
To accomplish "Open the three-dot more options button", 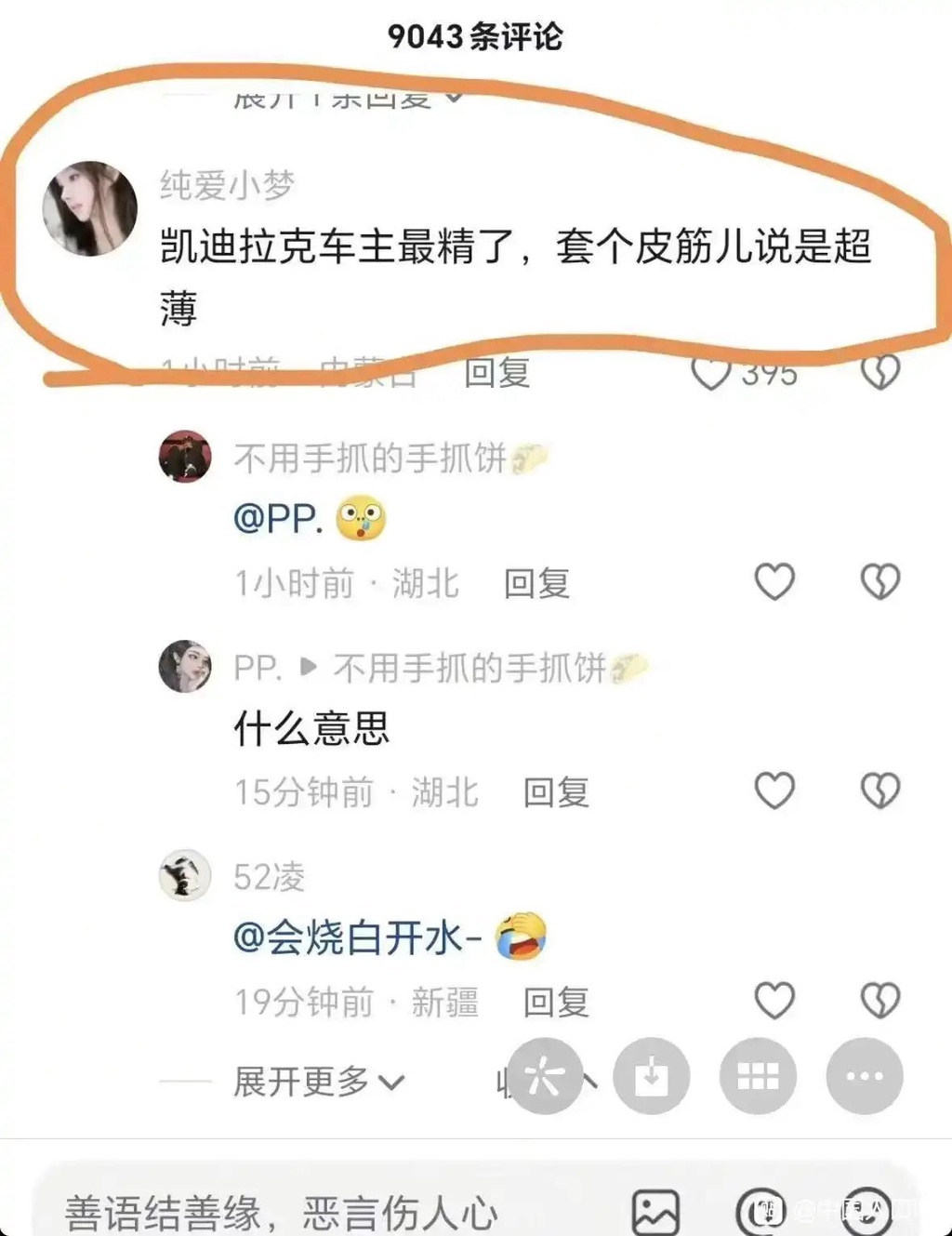I will [x=865, y=1076].
